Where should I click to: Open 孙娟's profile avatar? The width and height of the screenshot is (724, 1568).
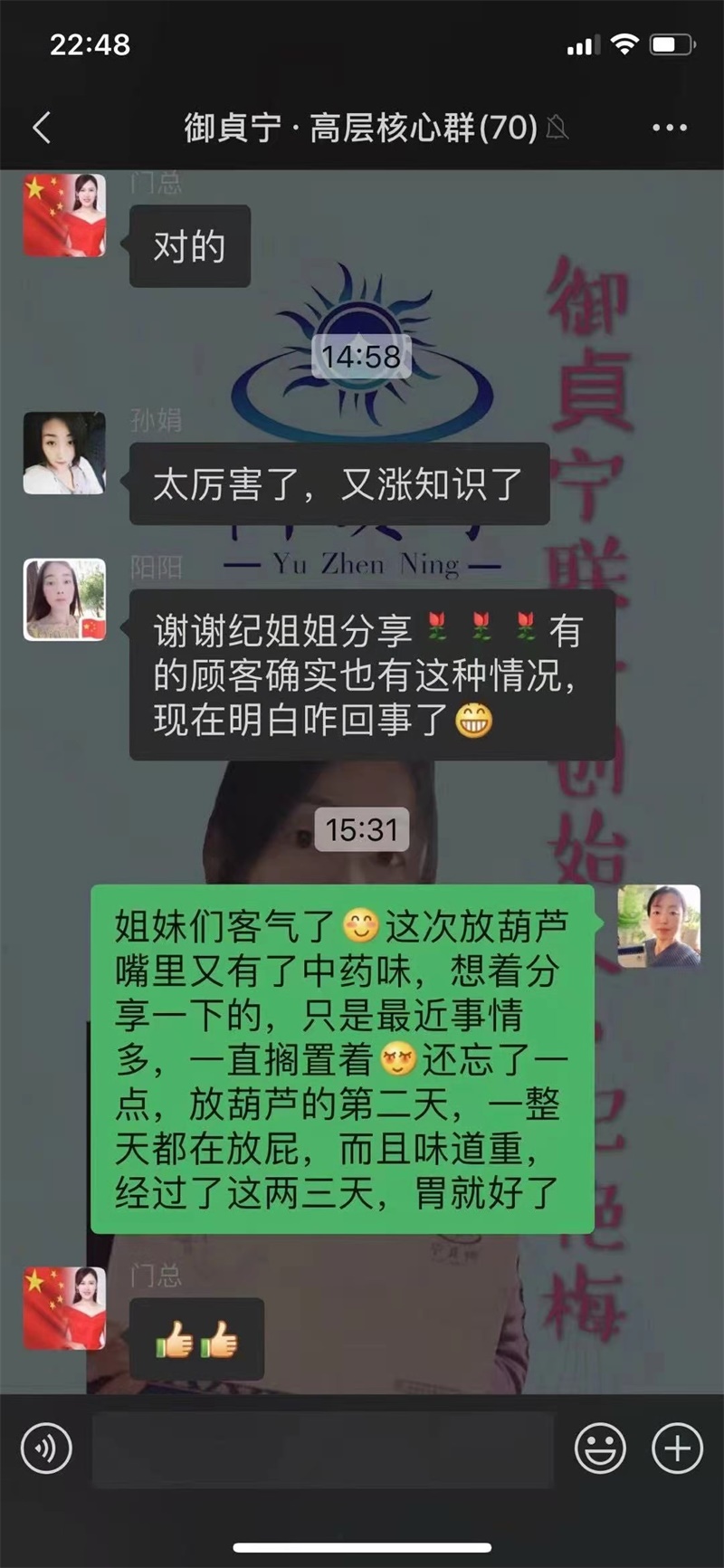(64, 453)
